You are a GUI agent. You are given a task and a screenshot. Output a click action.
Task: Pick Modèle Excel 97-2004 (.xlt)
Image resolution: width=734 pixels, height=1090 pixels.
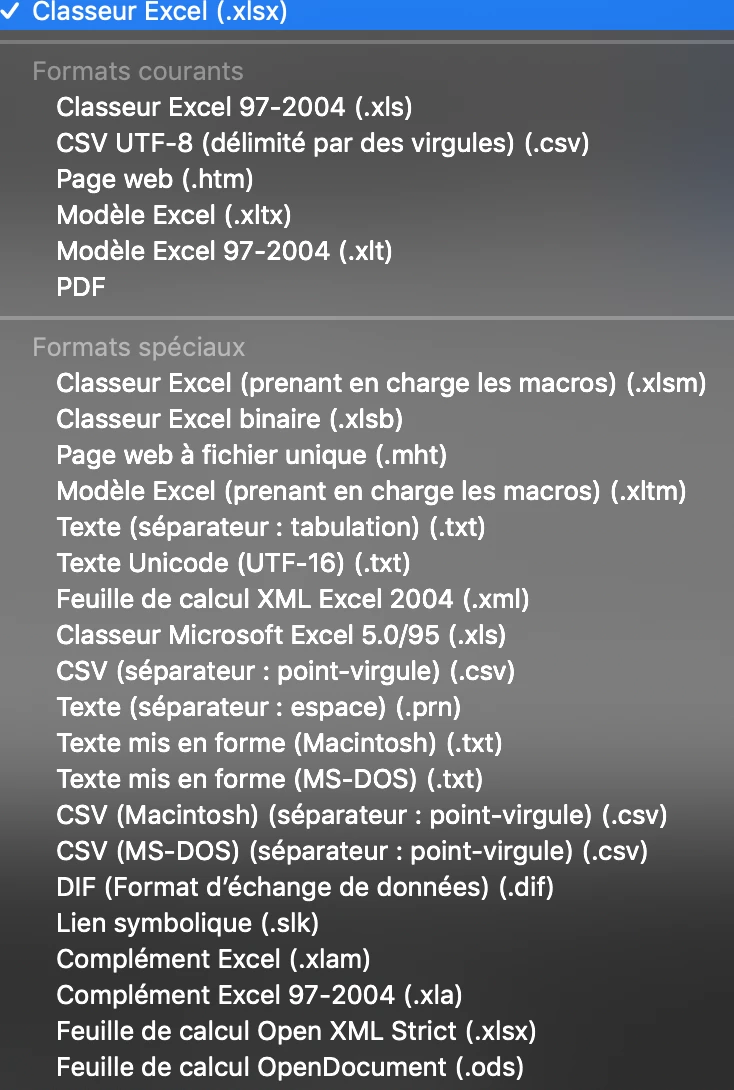tap(224, 251)
